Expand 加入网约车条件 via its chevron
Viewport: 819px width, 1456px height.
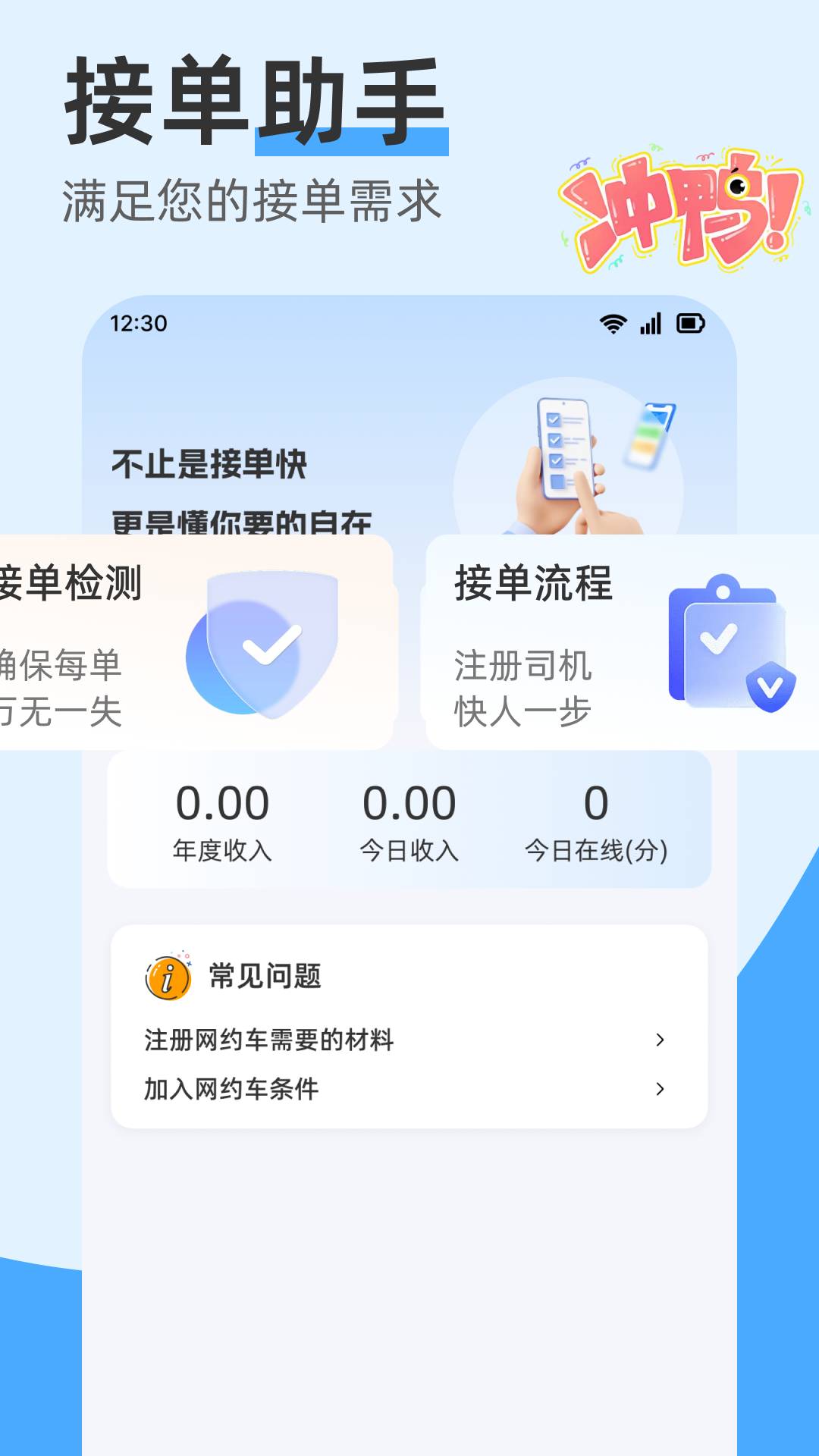tap(661, 1089)
